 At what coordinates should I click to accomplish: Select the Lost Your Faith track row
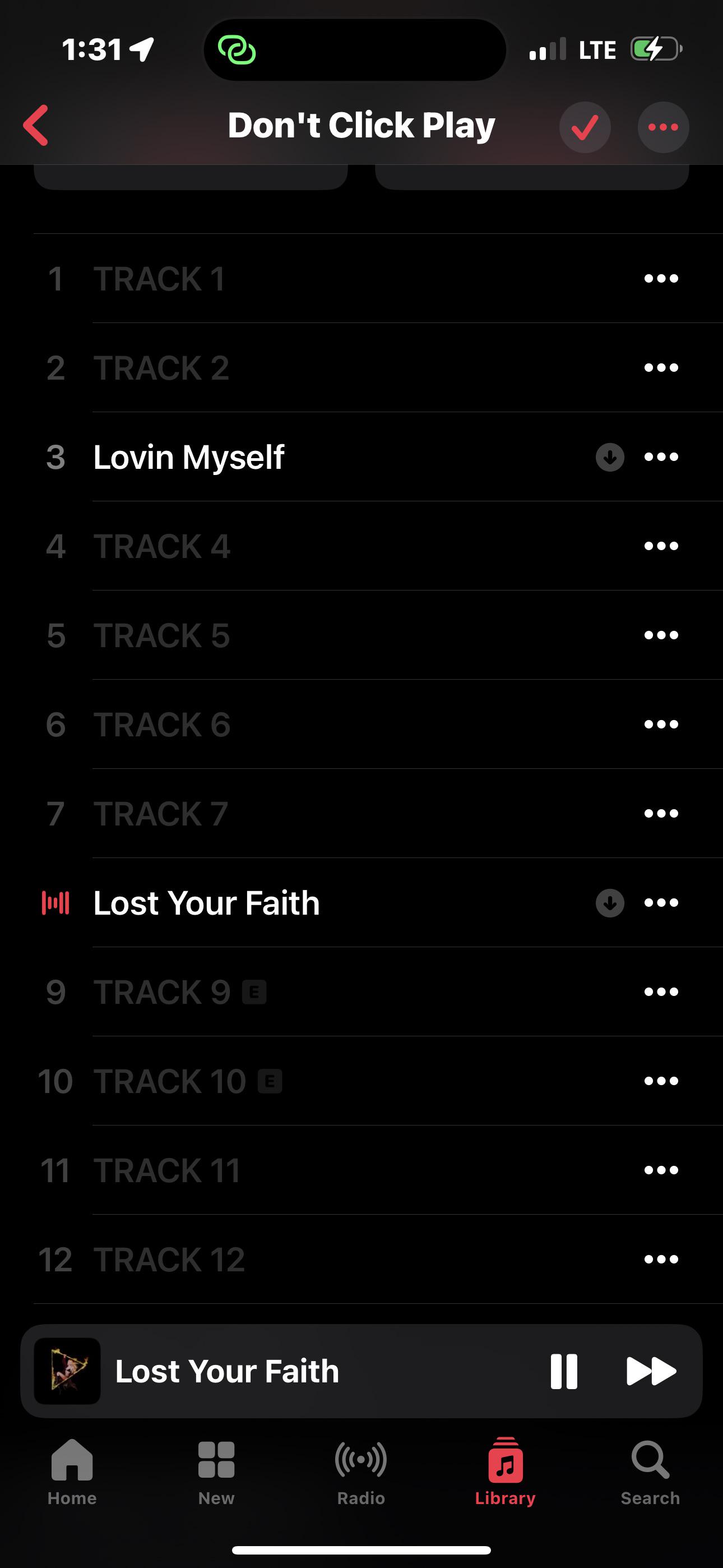207,903
